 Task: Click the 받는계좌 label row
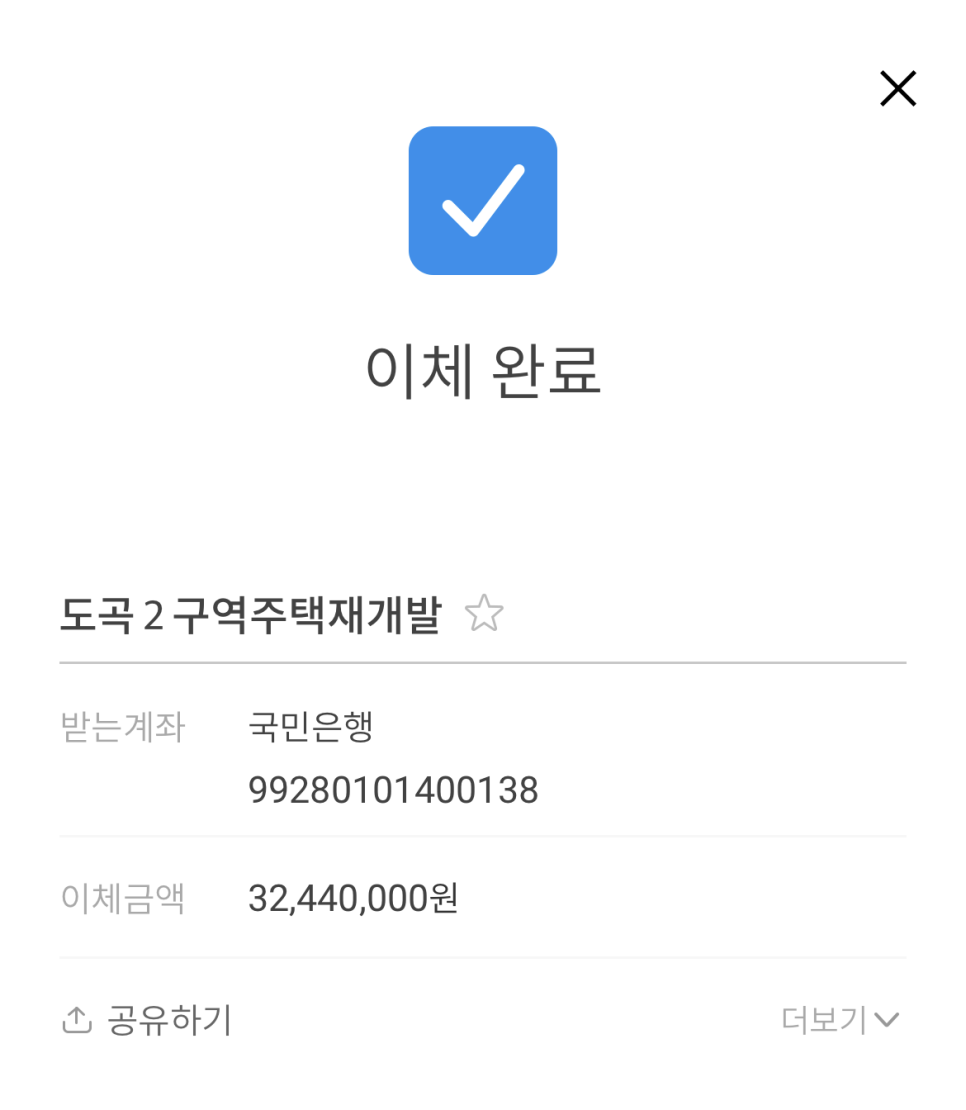[123, 728]
